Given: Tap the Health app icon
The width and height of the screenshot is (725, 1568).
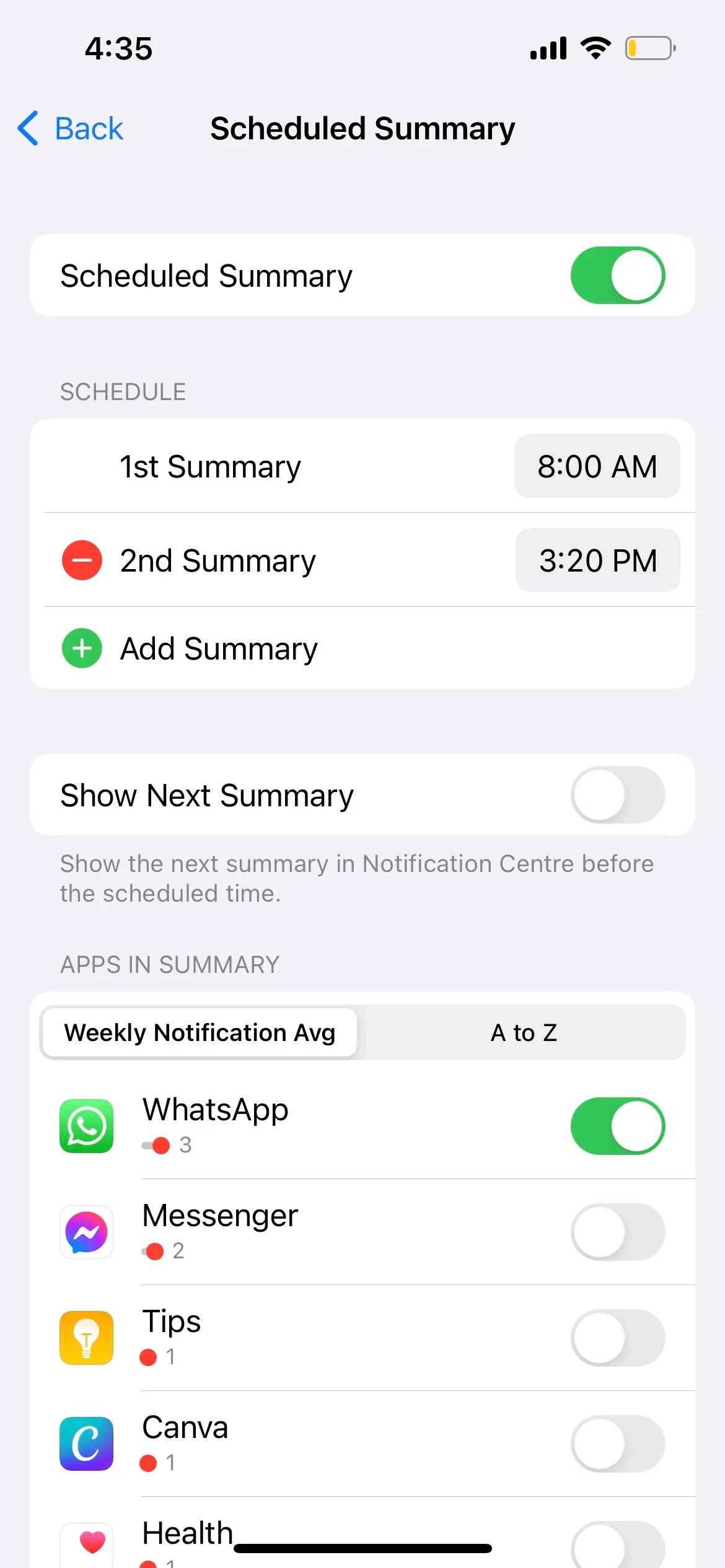Looking at the screenshot, I should pos(86,1542).
